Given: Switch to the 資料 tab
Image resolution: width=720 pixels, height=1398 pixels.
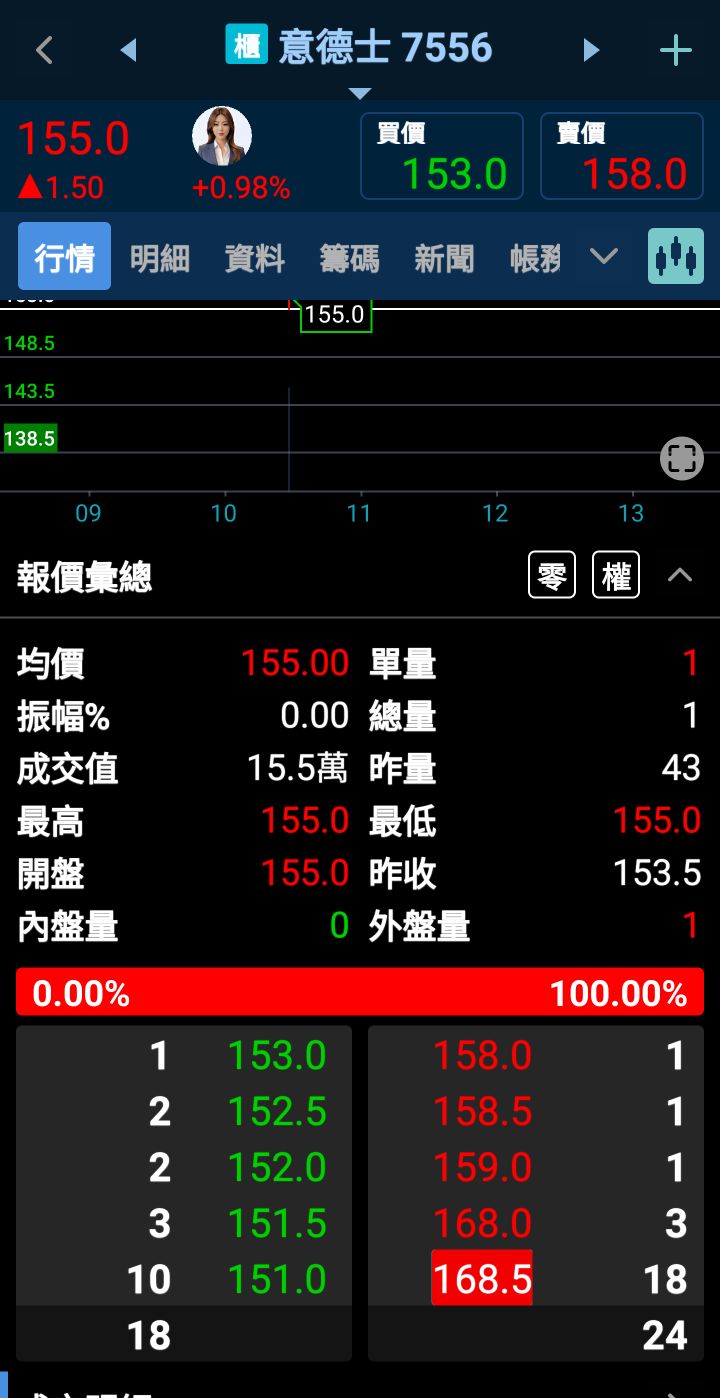Looking at the screenshot, I should coord(254,258).
